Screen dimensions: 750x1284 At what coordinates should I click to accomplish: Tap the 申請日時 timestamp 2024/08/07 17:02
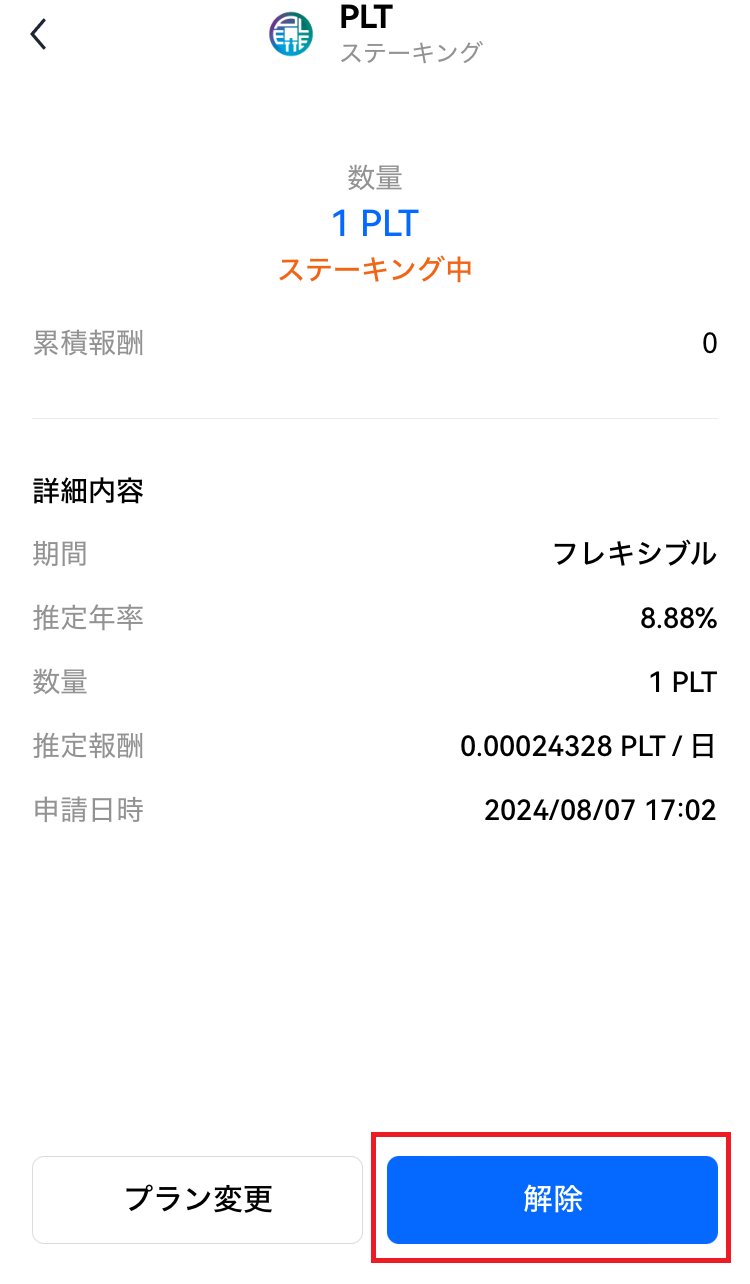coord(600,810)
